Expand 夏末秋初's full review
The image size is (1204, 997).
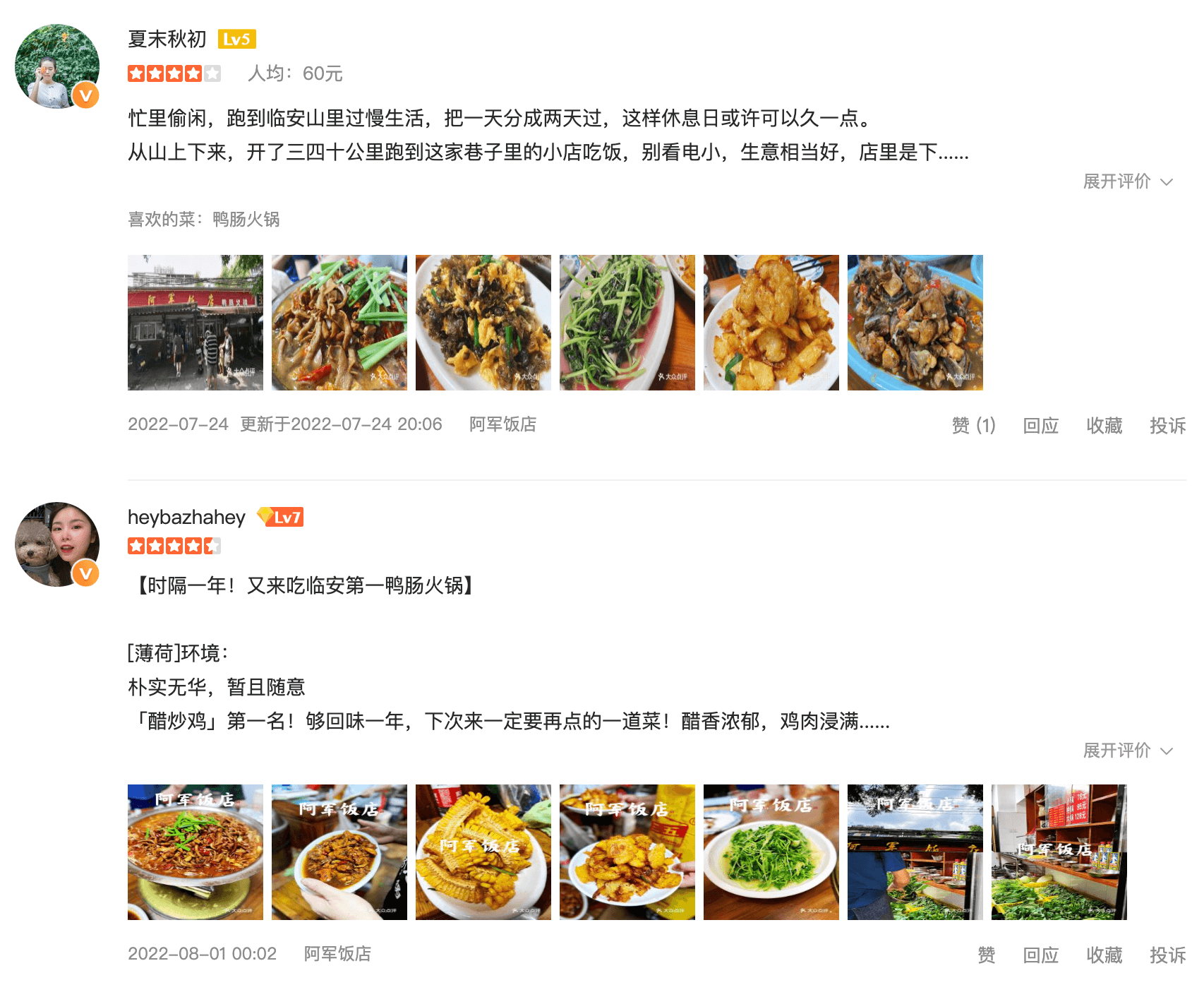[1127, 181]
